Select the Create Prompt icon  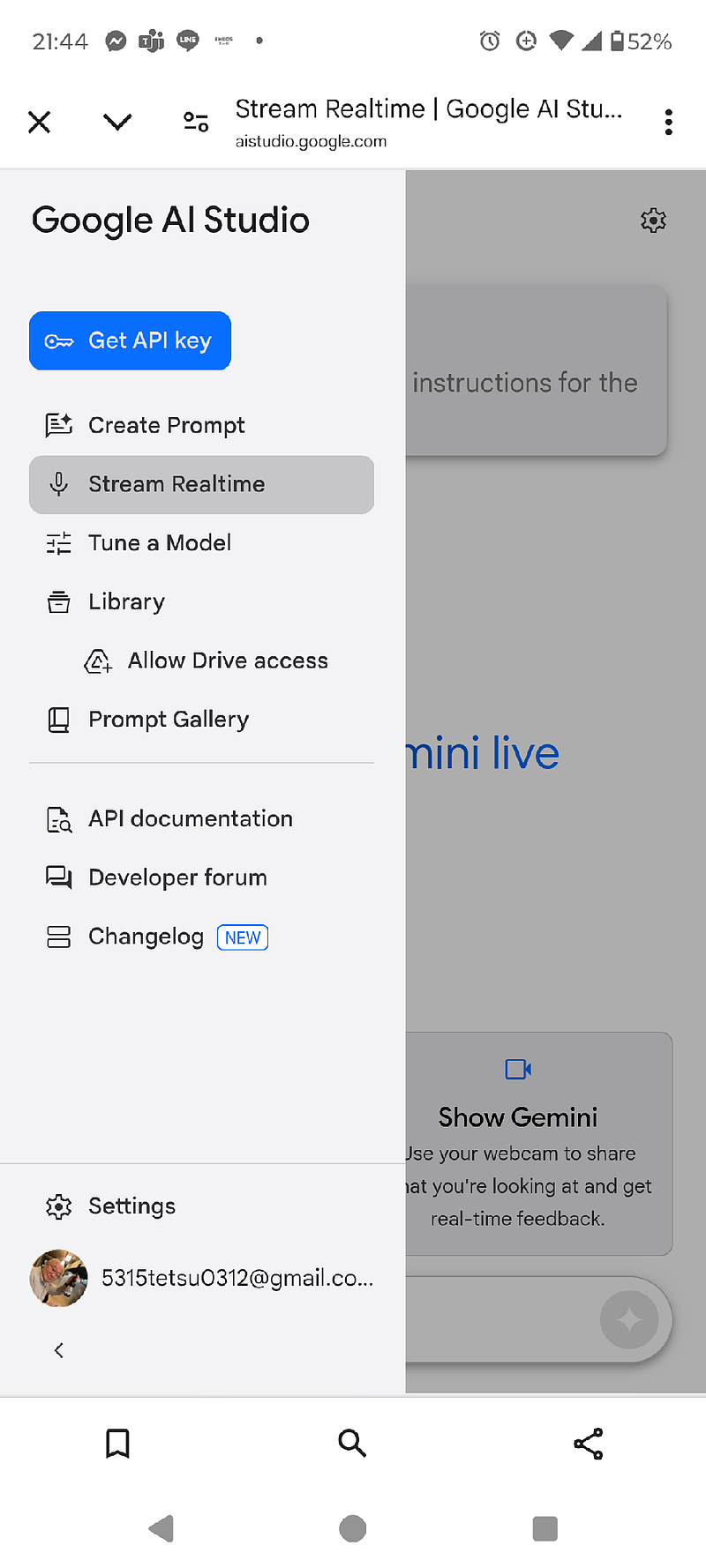[58, 424]
